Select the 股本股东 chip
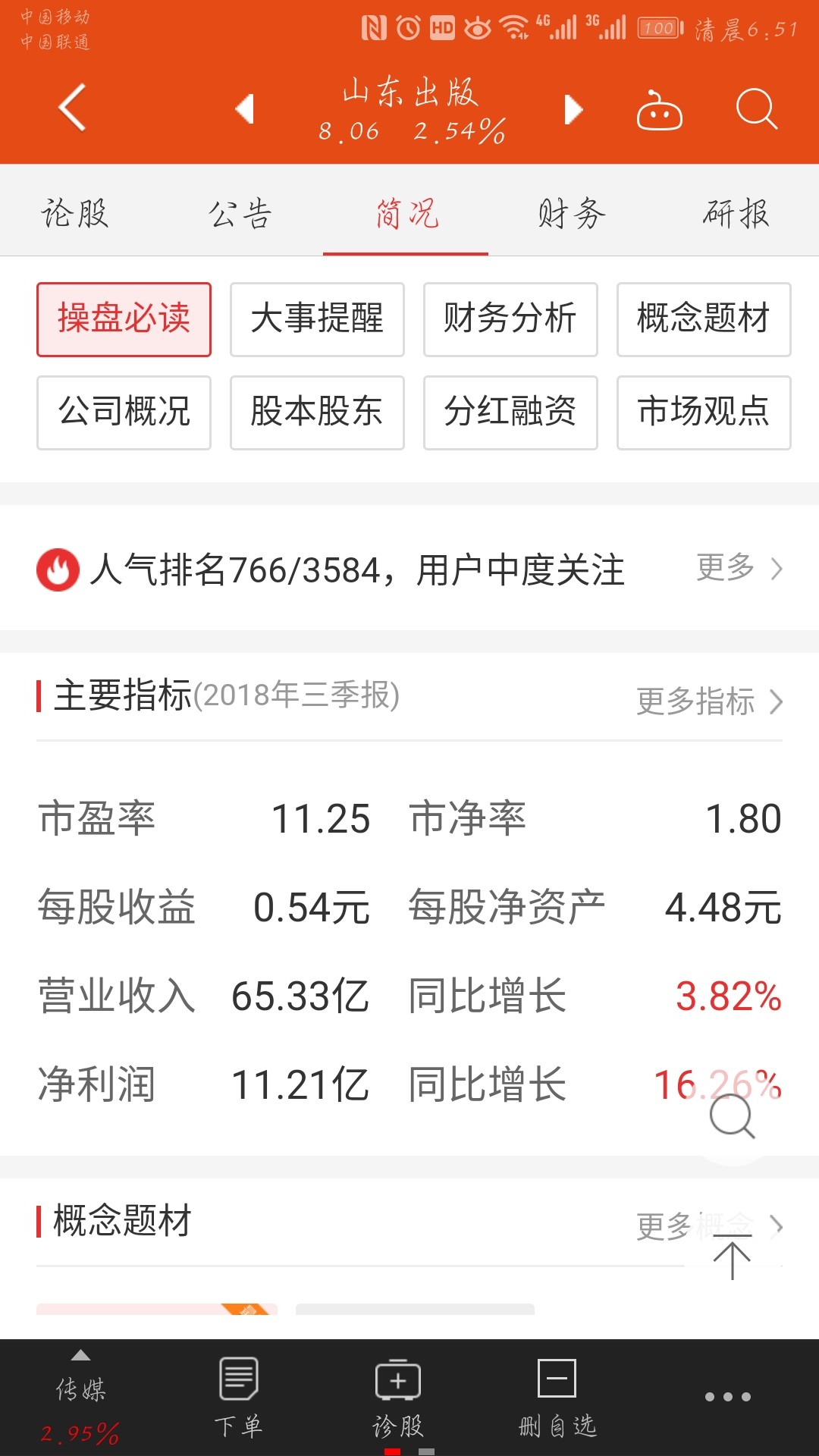This screenshot has width=819, height=1456. point(317,413)
